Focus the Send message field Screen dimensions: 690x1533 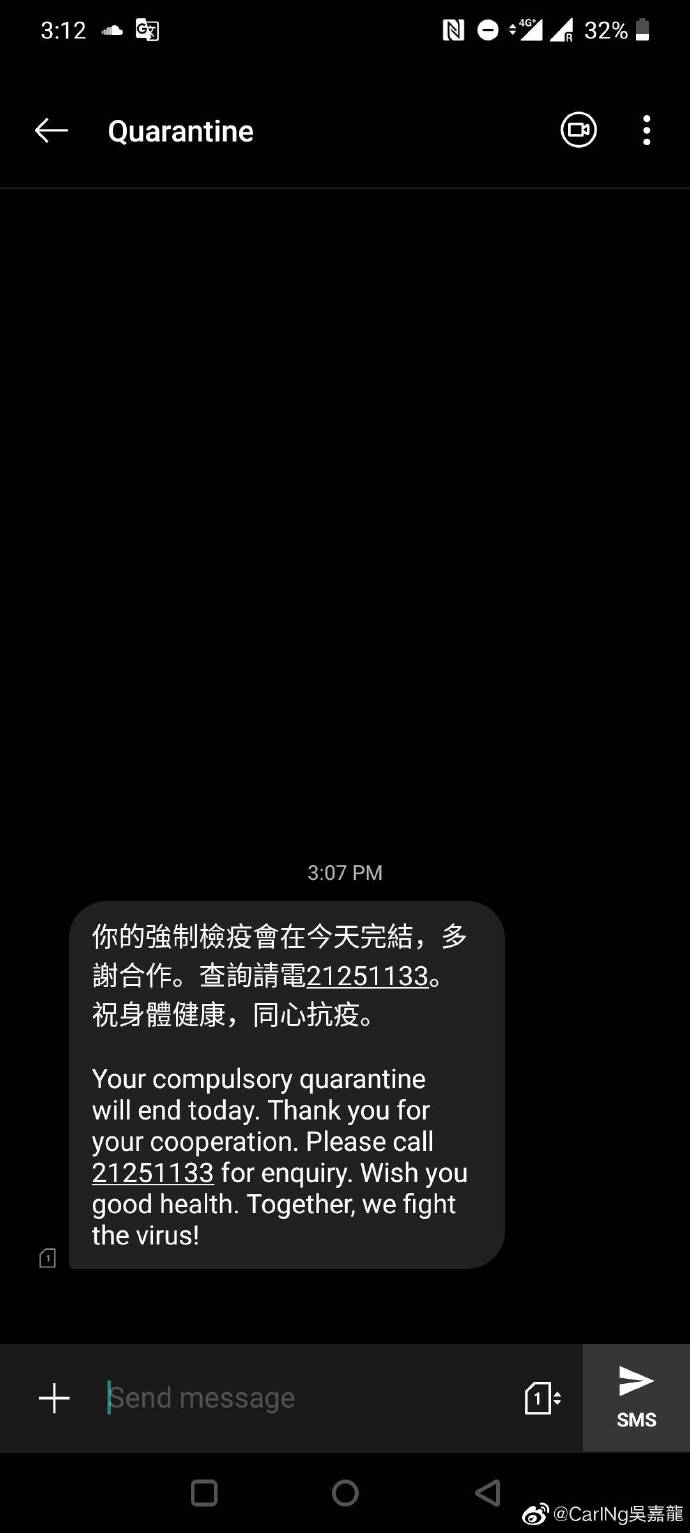point(300,1398)
